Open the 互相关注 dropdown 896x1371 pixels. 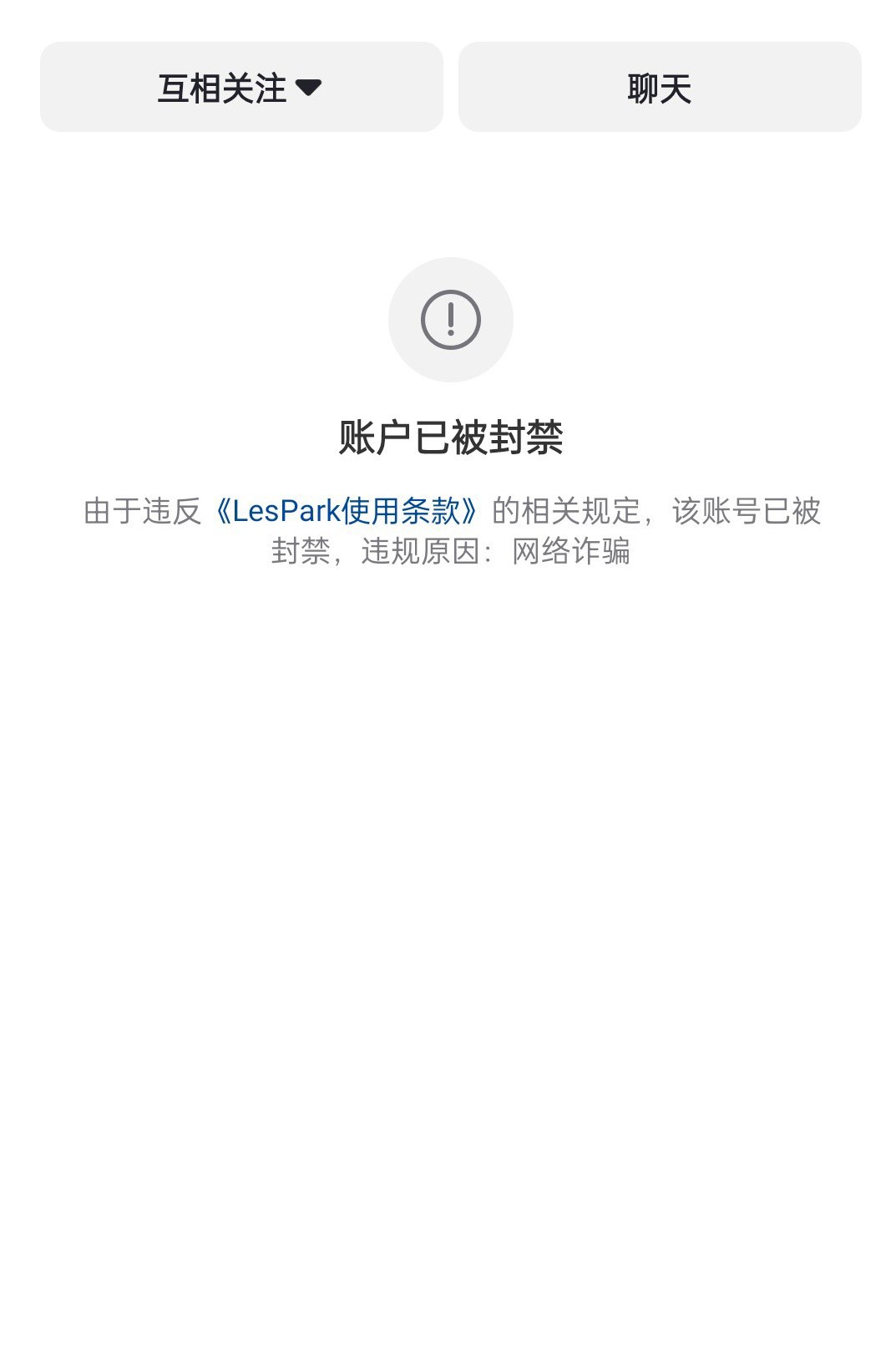tap(240, 88)
